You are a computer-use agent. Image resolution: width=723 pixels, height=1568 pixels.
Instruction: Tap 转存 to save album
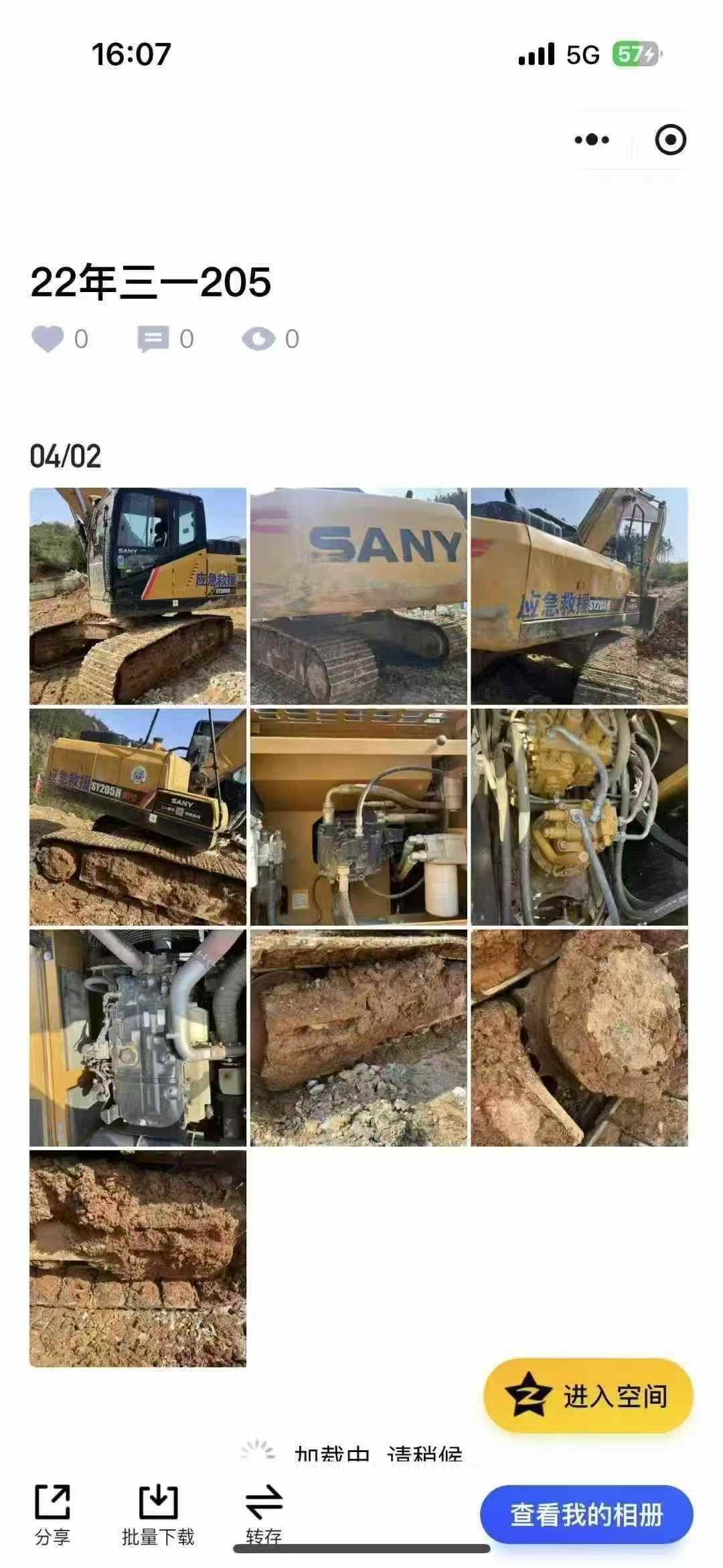click(x=264, y=1516)
